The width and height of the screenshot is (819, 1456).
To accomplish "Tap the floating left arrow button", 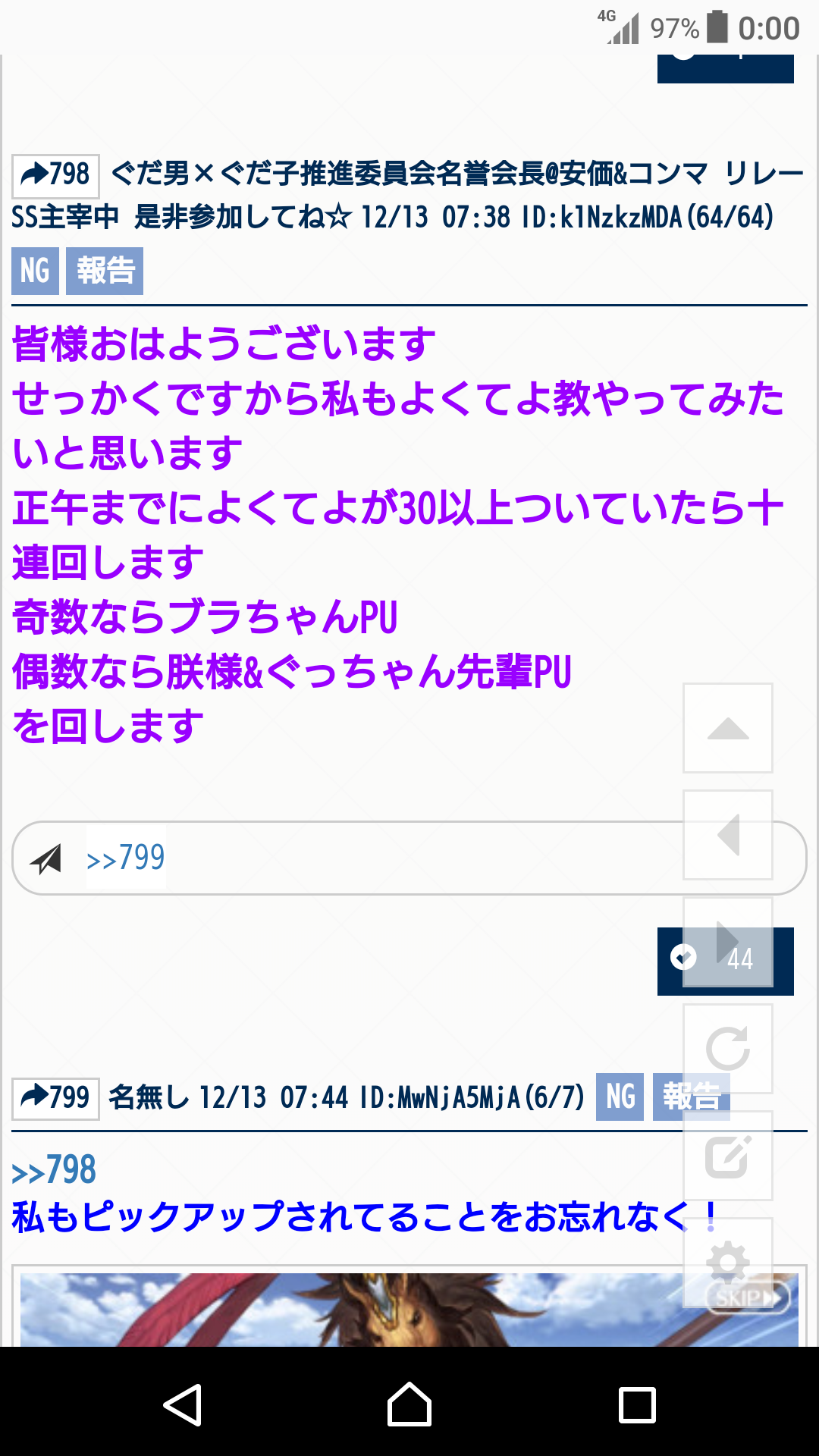I will [x=728, y=835].
